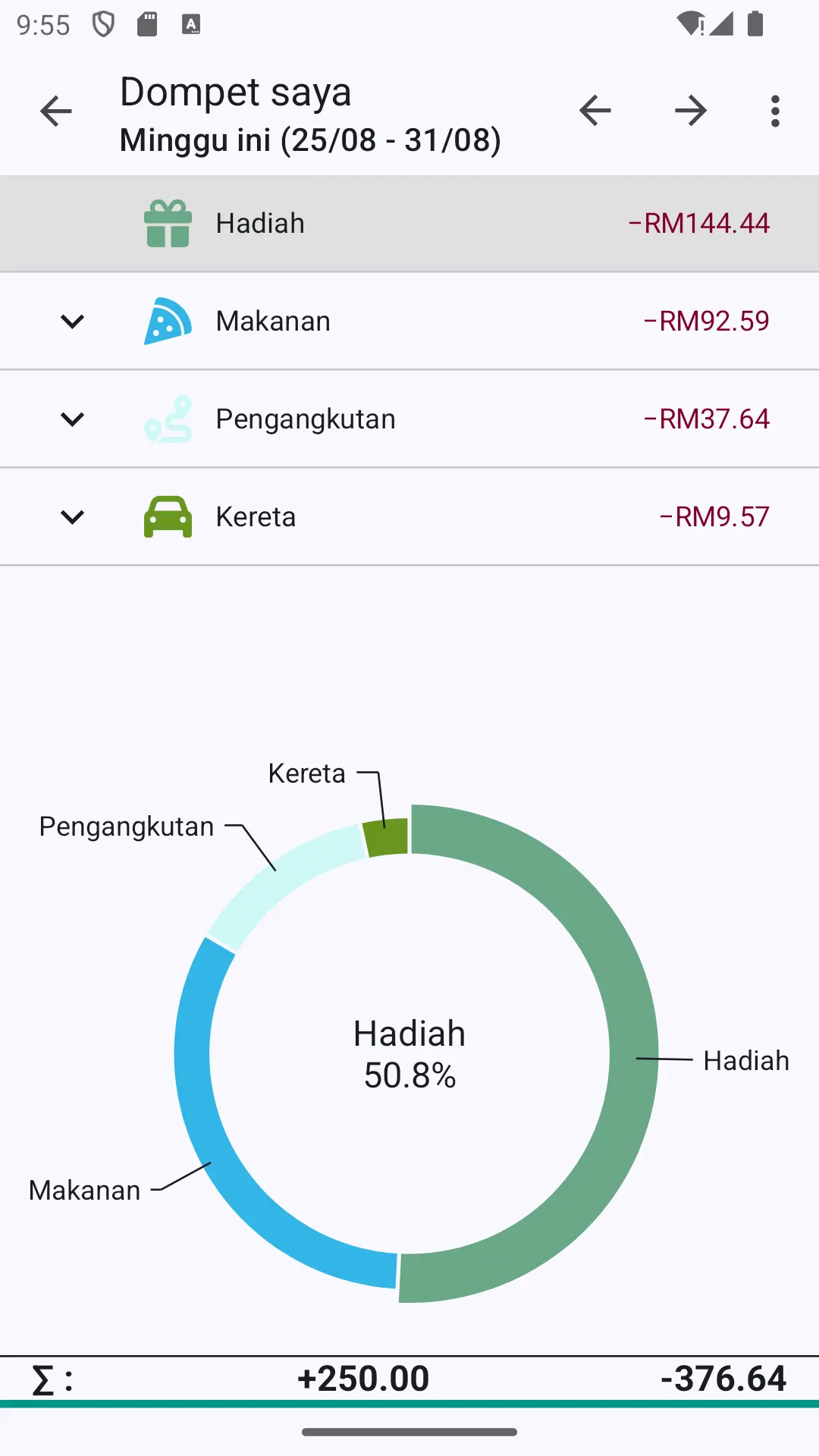Viewport: 819px width, 1456px height.
Task: Show the previous week
Action: (595, 111)
